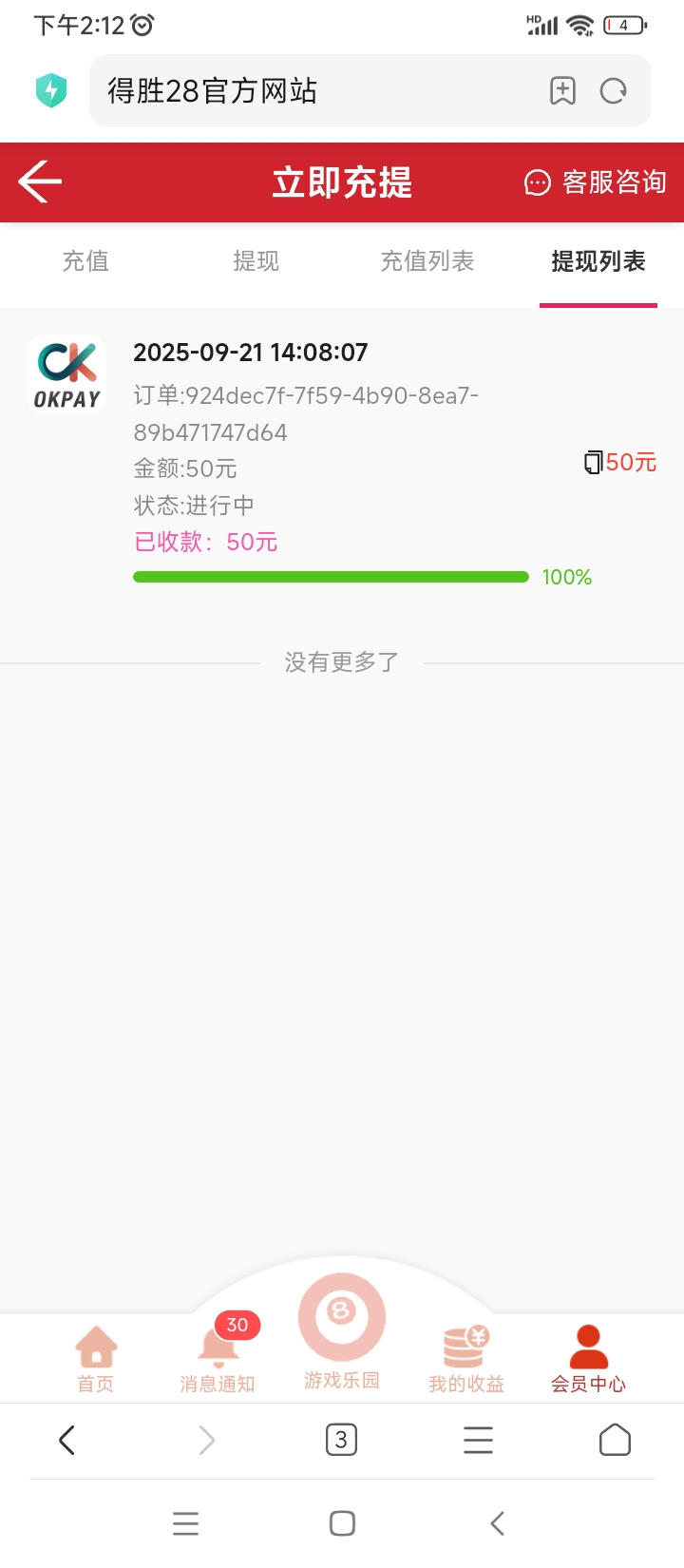Open the 游戏乐园 center tab
Viewport: 684px width, 1568px height.
342,1330
